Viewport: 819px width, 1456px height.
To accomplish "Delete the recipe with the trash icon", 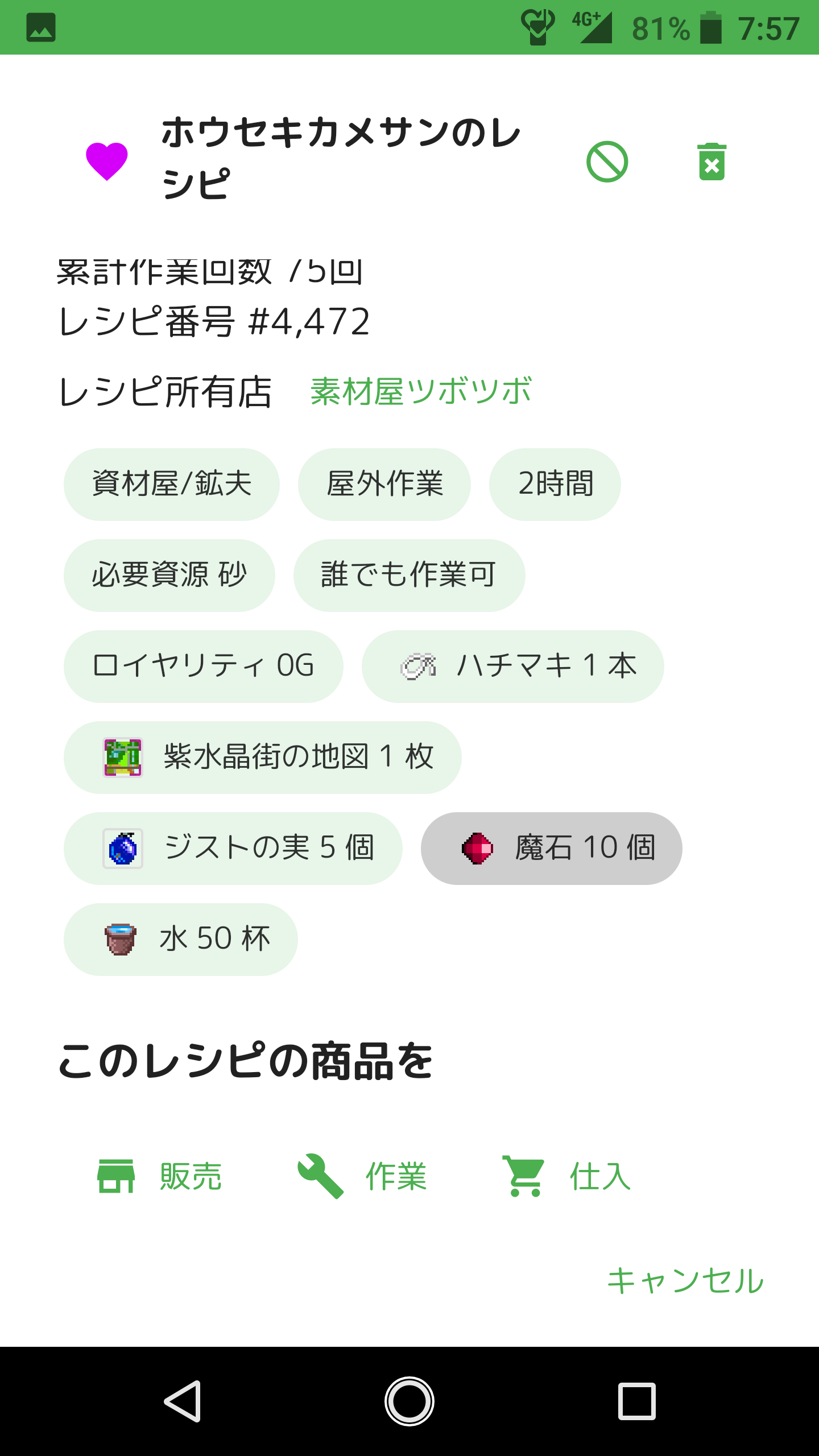I will coord(712,162).
